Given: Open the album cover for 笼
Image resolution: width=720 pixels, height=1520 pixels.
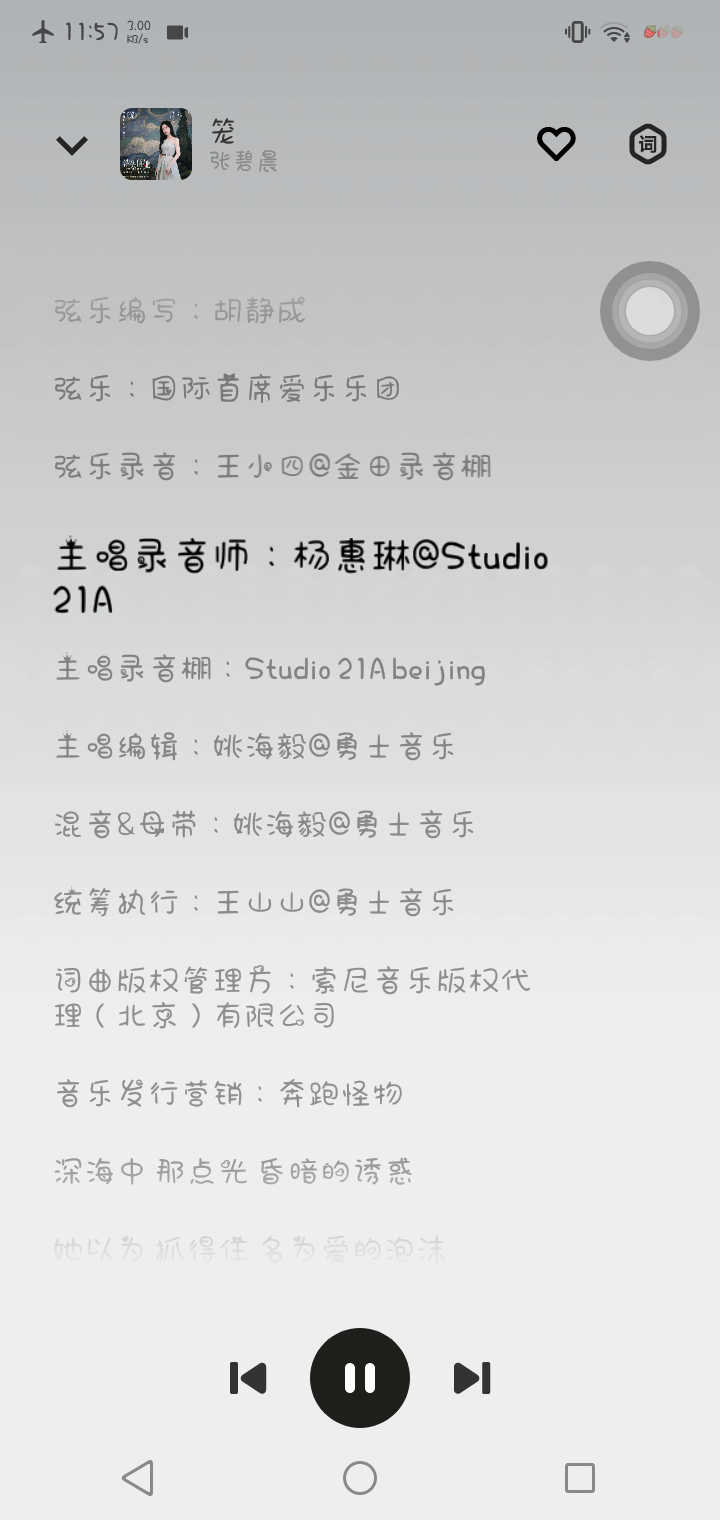Looking at the screenshot, I should click(156, 144).
